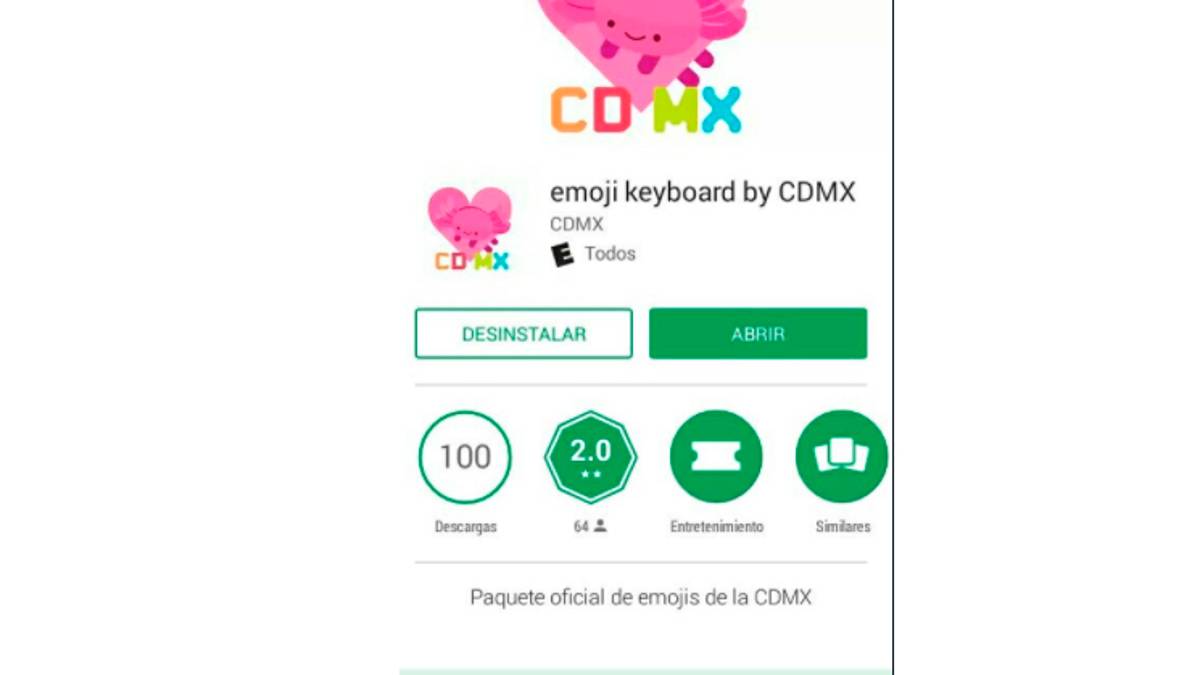
Task: Show Similares apps
Action: coord(841,457)
